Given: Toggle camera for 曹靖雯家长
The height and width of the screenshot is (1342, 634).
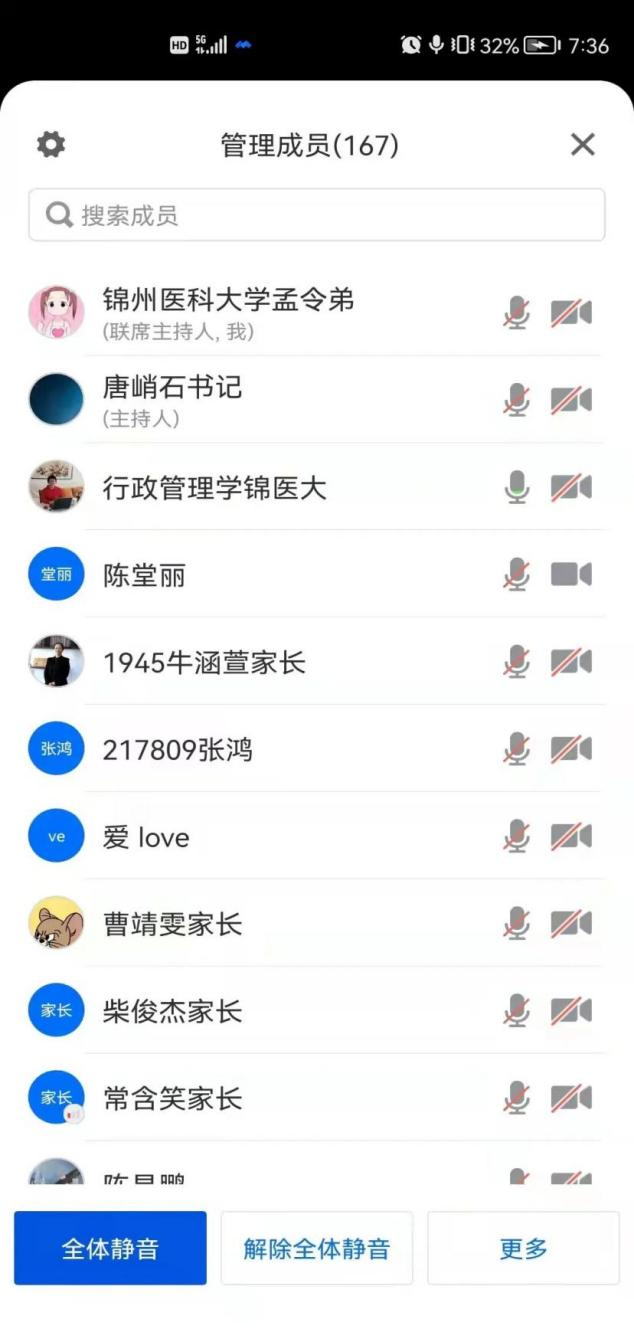Looking at the screenshot, I should click(571, 923).
